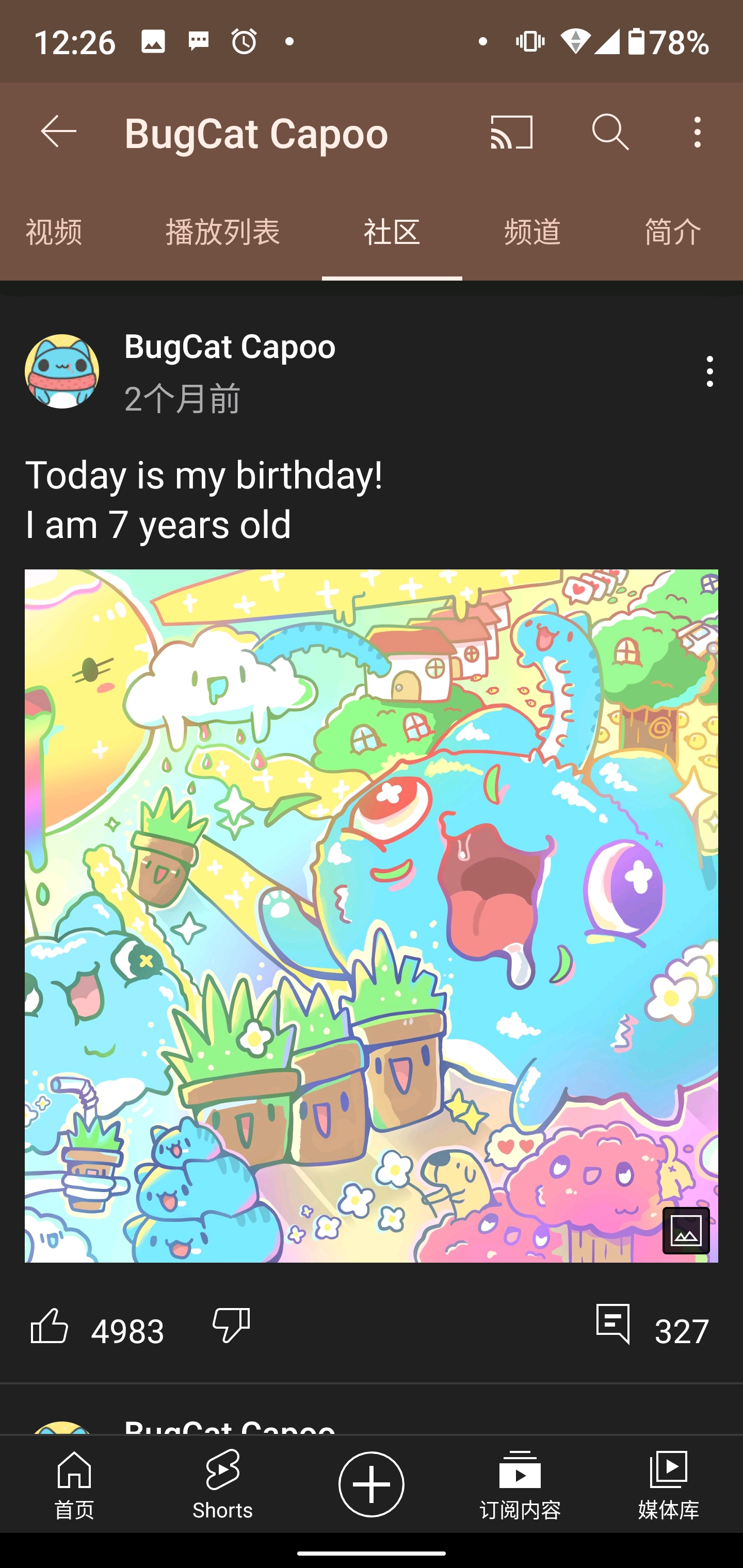Switch to the 频道 tab
743x1568 pixels.
coord(532,232)
